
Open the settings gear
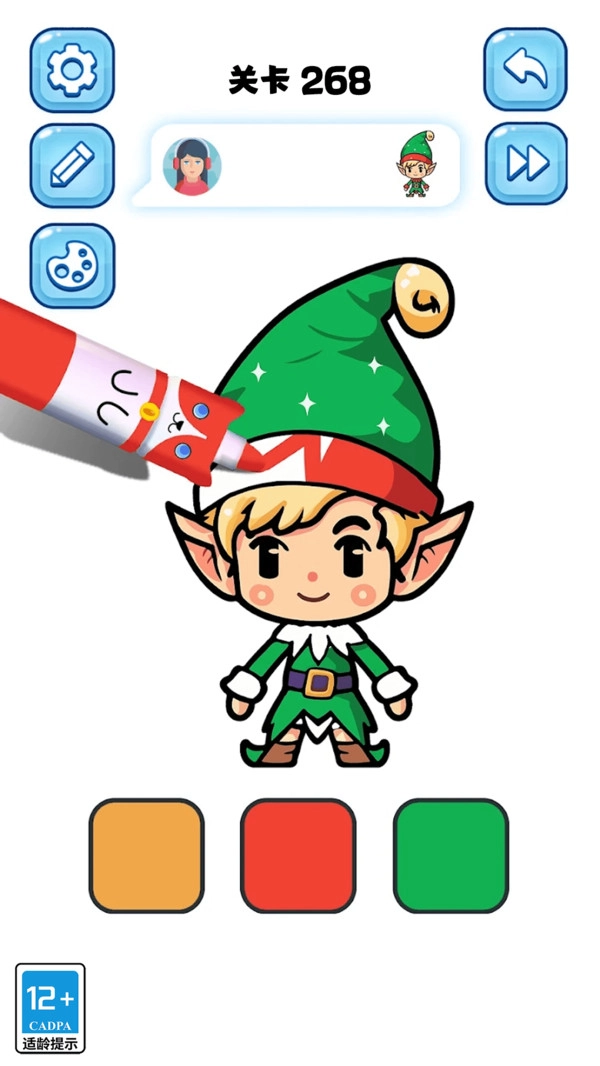pos(72,69)
